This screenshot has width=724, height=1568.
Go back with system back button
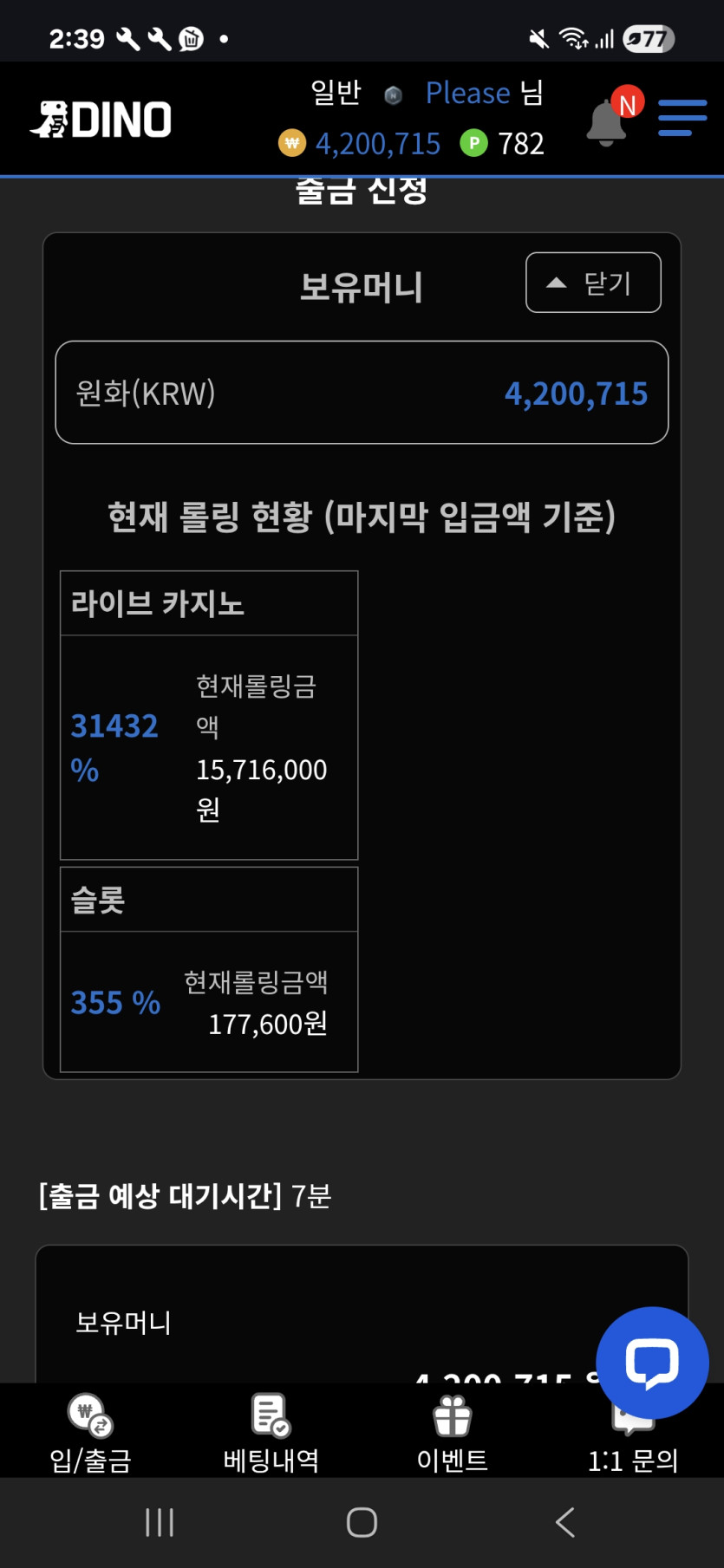coord(565,1522)
